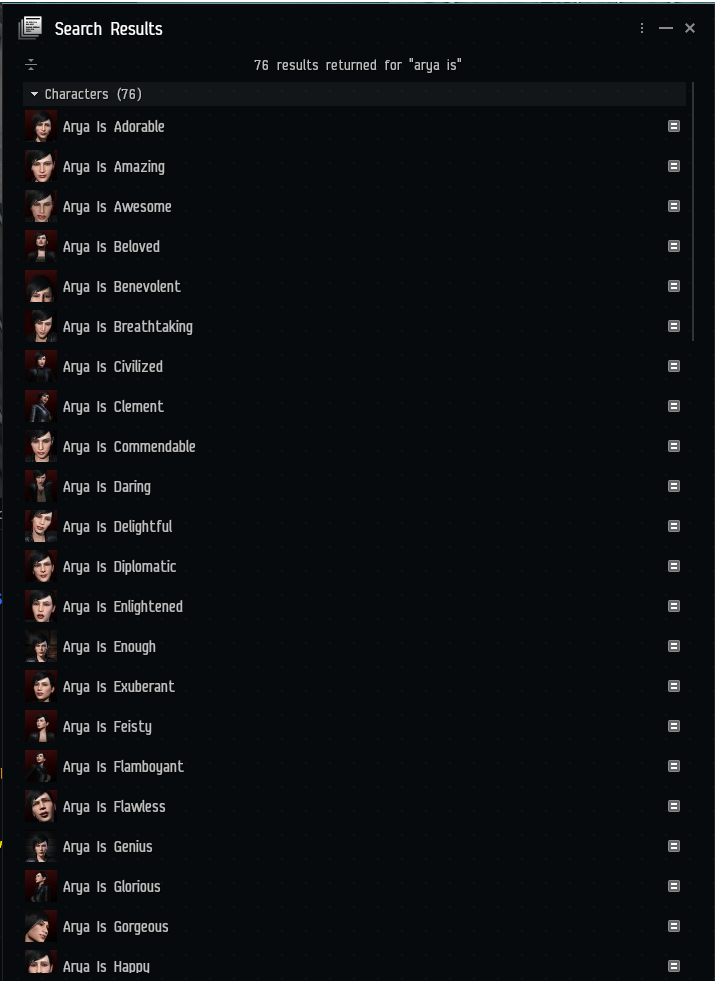Image resolution: width=715 pixels, height=981 pixels.
Task: Select the Arya Is Commendable result
Action: pyautogui.click(x=129, y=447)
